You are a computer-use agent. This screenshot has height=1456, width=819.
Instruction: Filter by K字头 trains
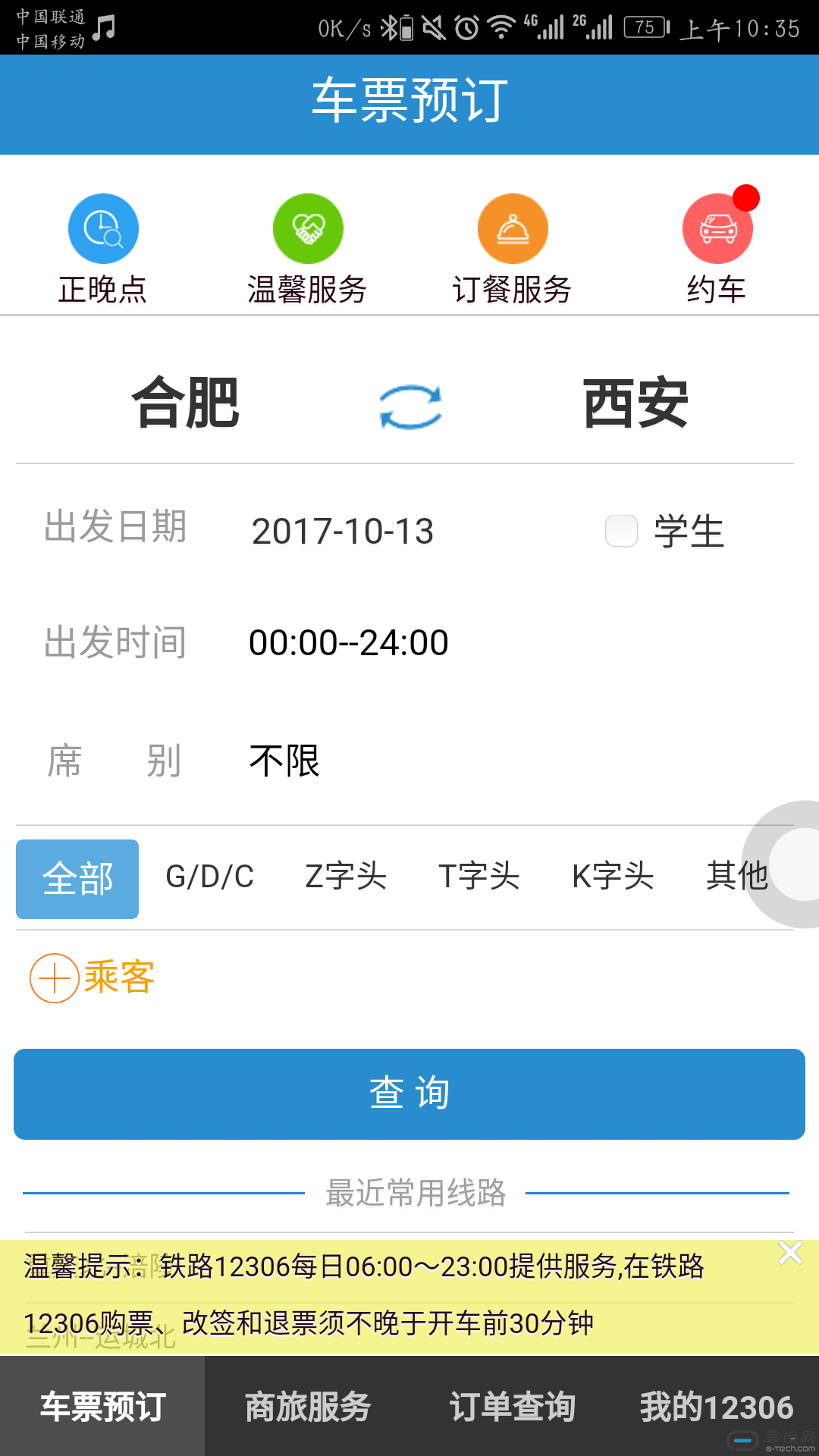[x=613, y=877]
